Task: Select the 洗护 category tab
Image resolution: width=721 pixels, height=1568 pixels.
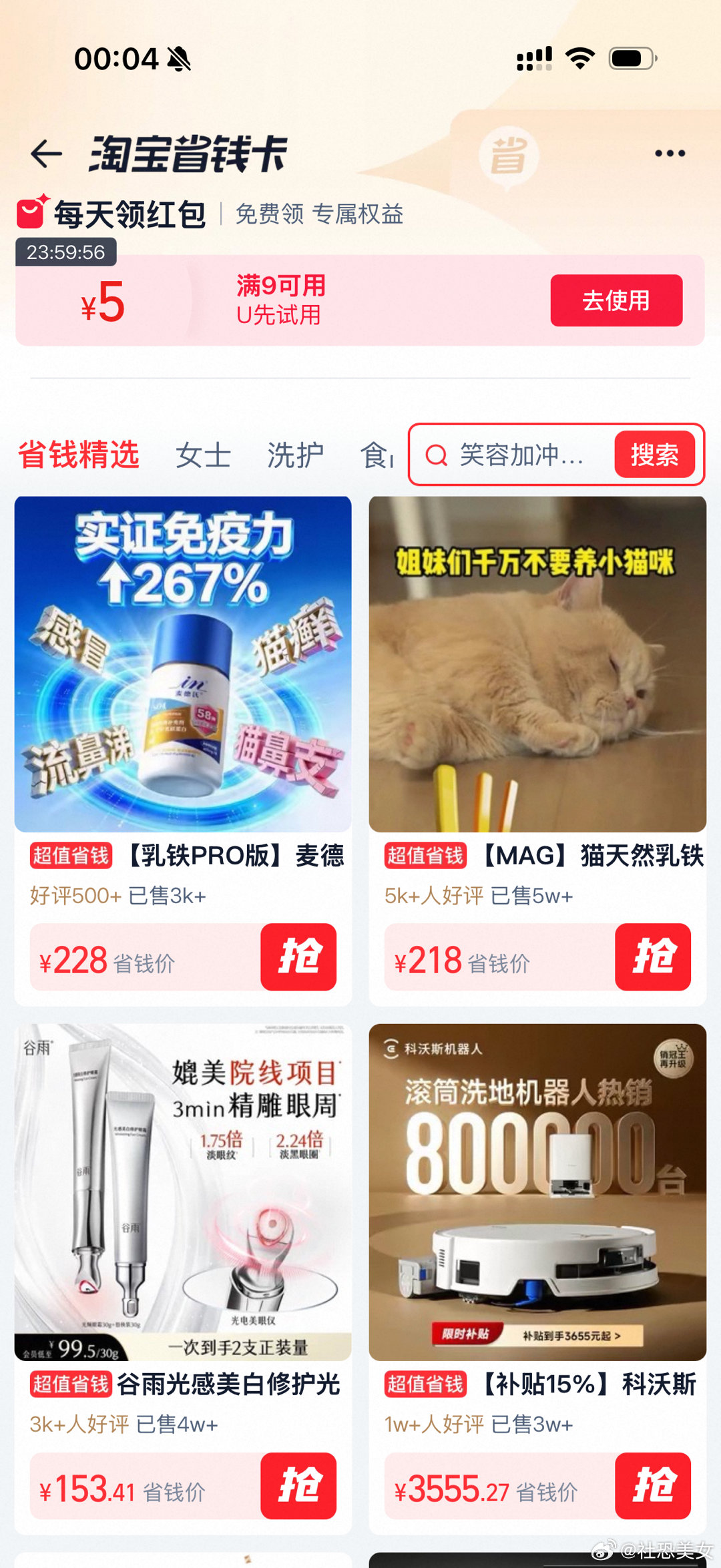Action: coord(295,455)
